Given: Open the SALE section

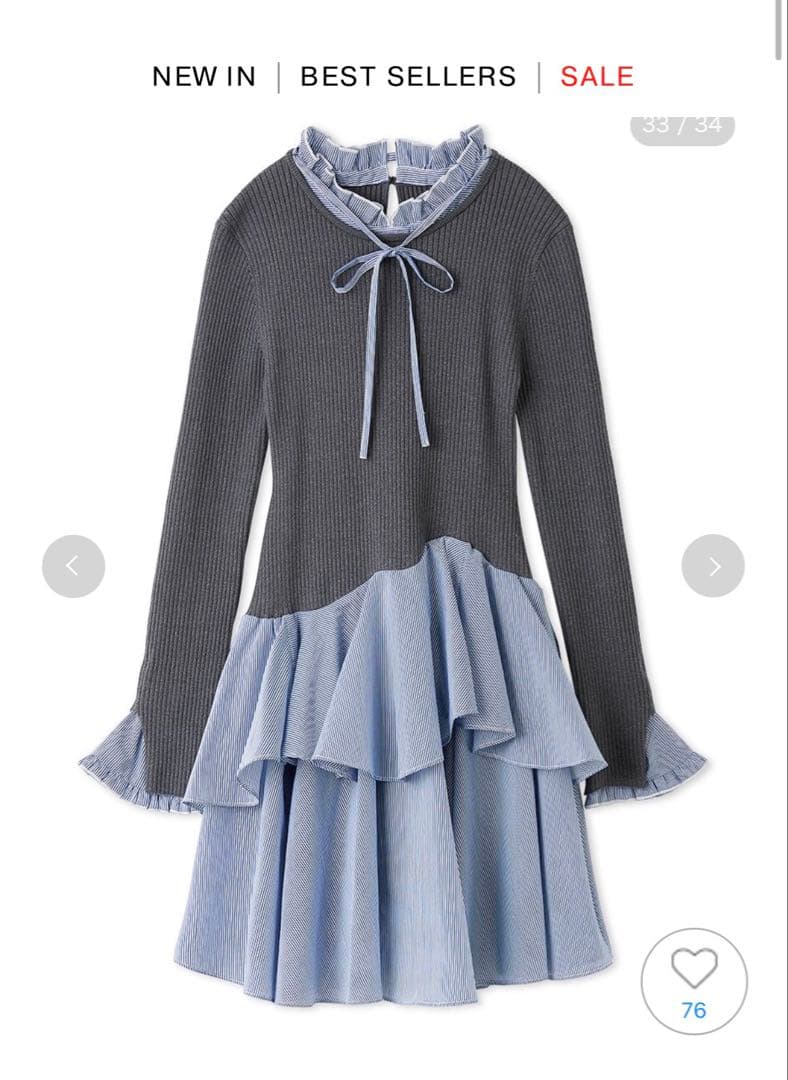Looking at the screenshot, I should pyautogui.click(x=597, y=76).
